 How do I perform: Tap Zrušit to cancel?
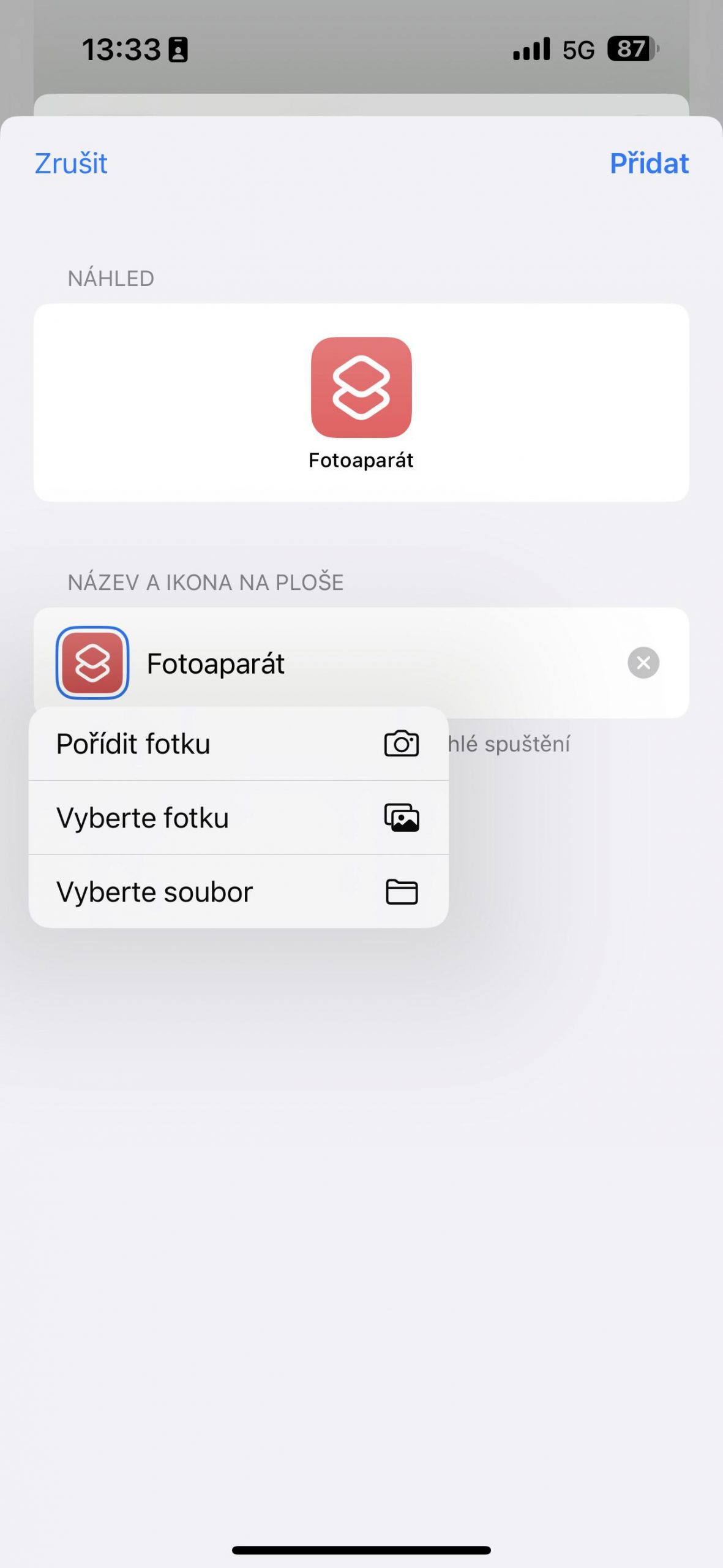71,164
